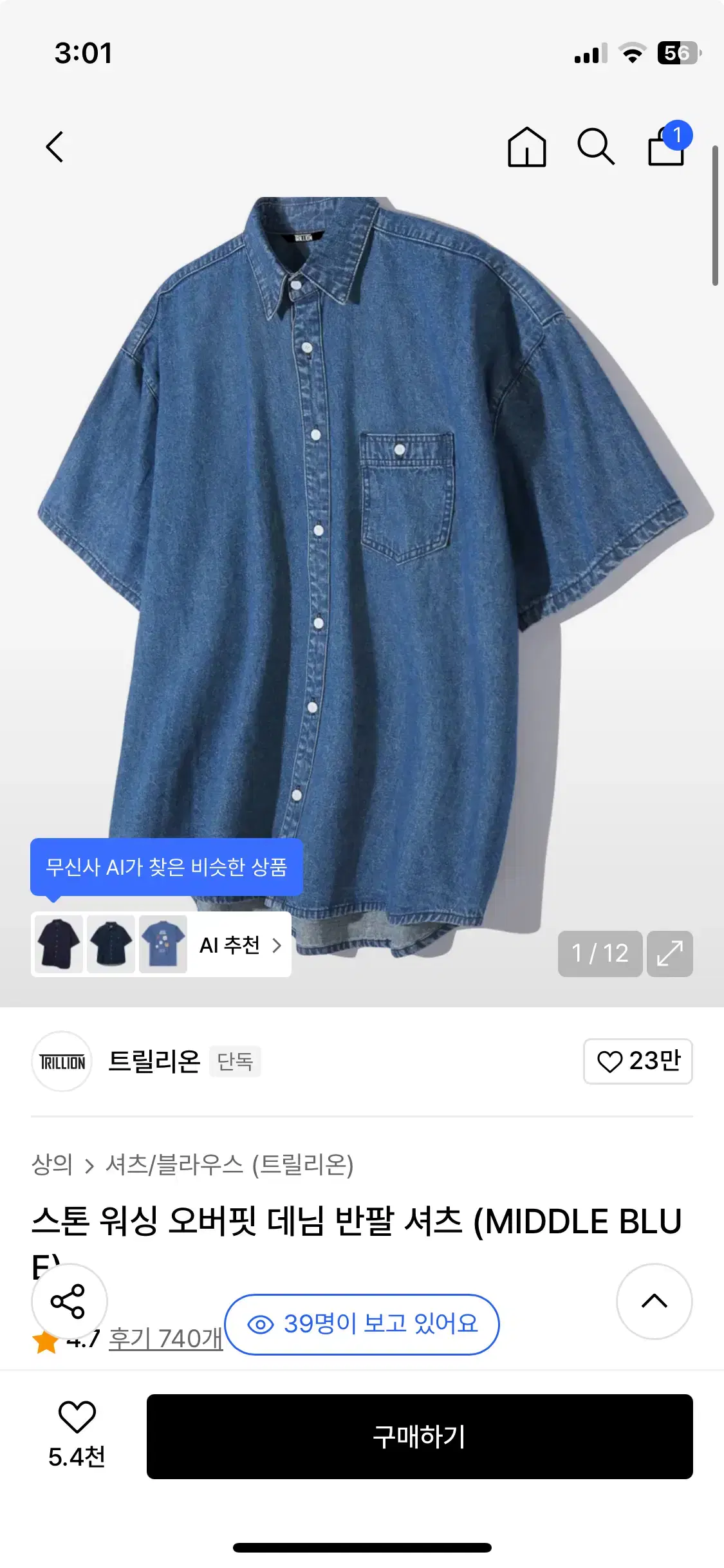This screenshot has height=1568, width=724.
Task: Go back using the top arrow
Action: tap(55, 147)
